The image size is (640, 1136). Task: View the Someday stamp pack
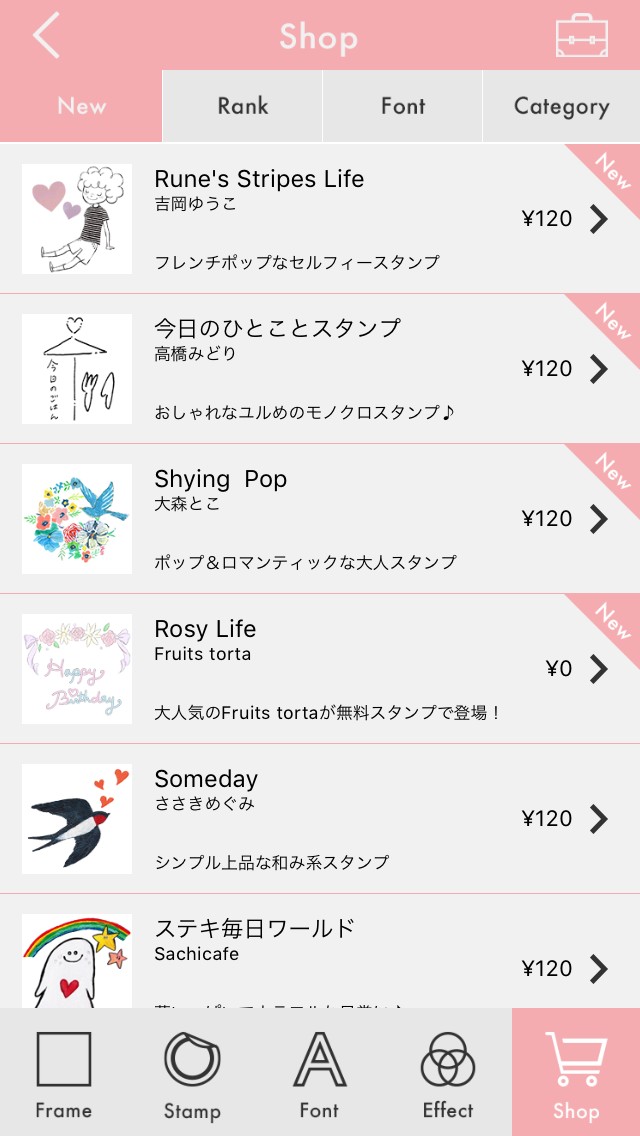(320, 819)
